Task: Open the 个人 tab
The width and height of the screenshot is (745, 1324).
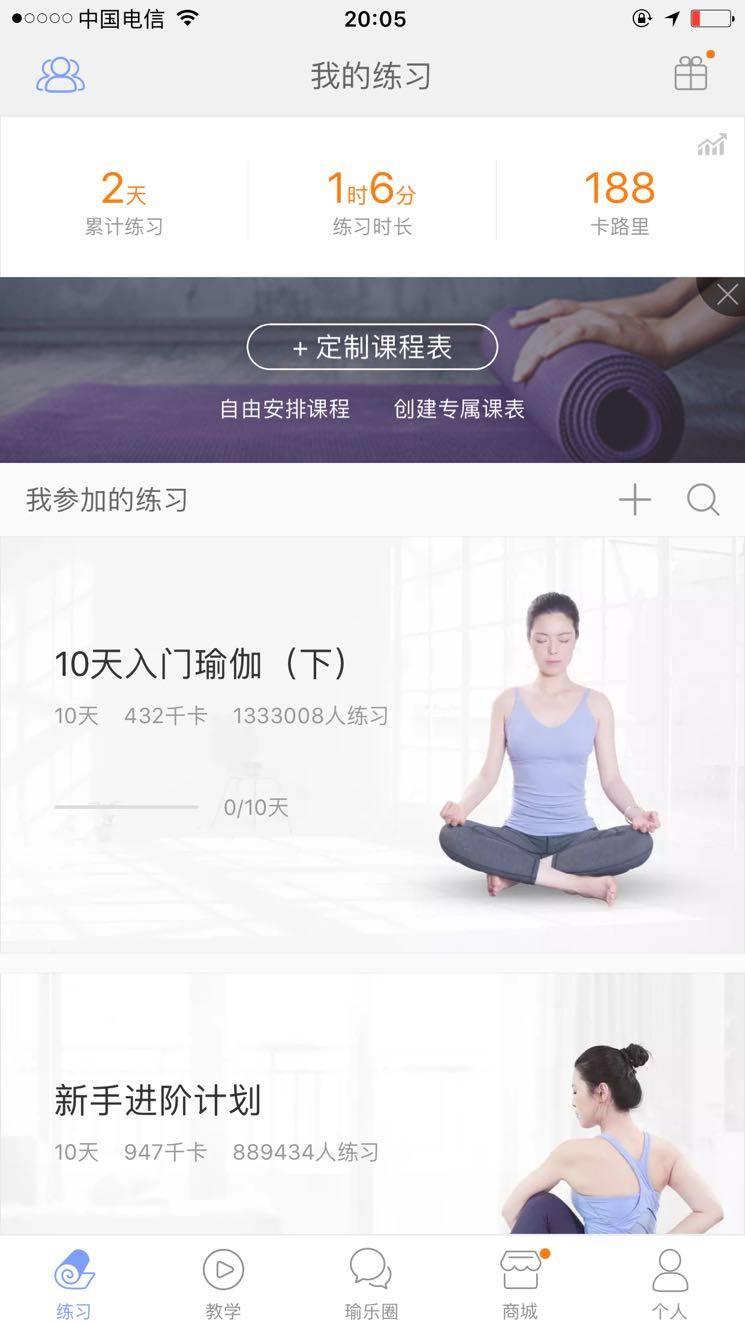Action: (x=669, y=1283)
